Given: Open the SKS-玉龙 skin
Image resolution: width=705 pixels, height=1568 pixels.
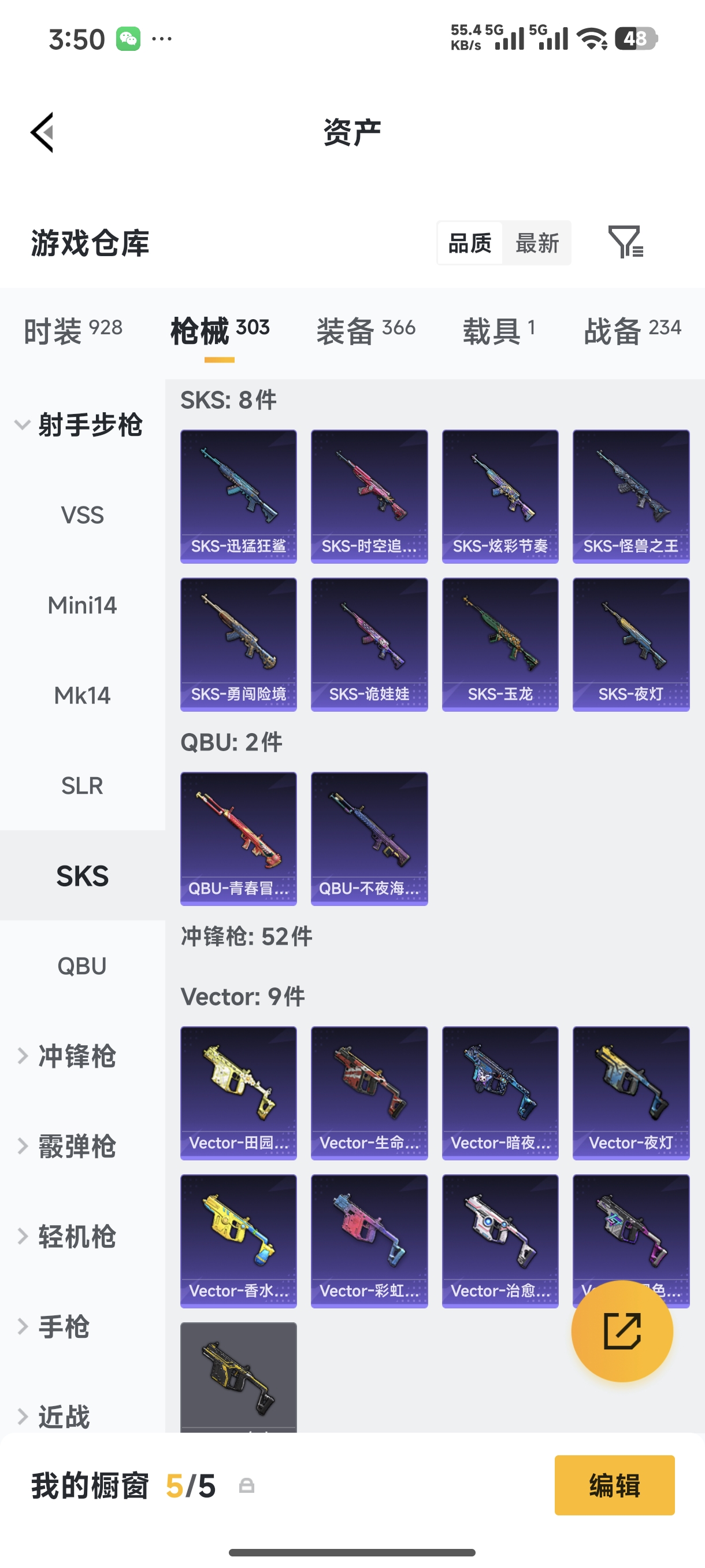Looking at the screenshot, I should [x=500, y=644].
